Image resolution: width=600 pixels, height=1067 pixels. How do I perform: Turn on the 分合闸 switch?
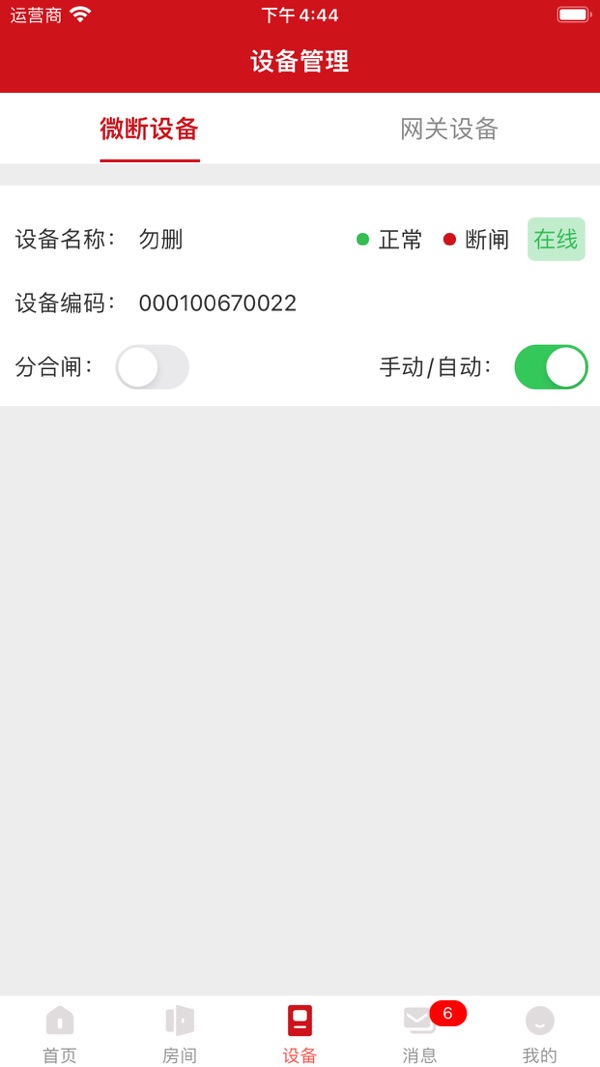tap(152, 367)
